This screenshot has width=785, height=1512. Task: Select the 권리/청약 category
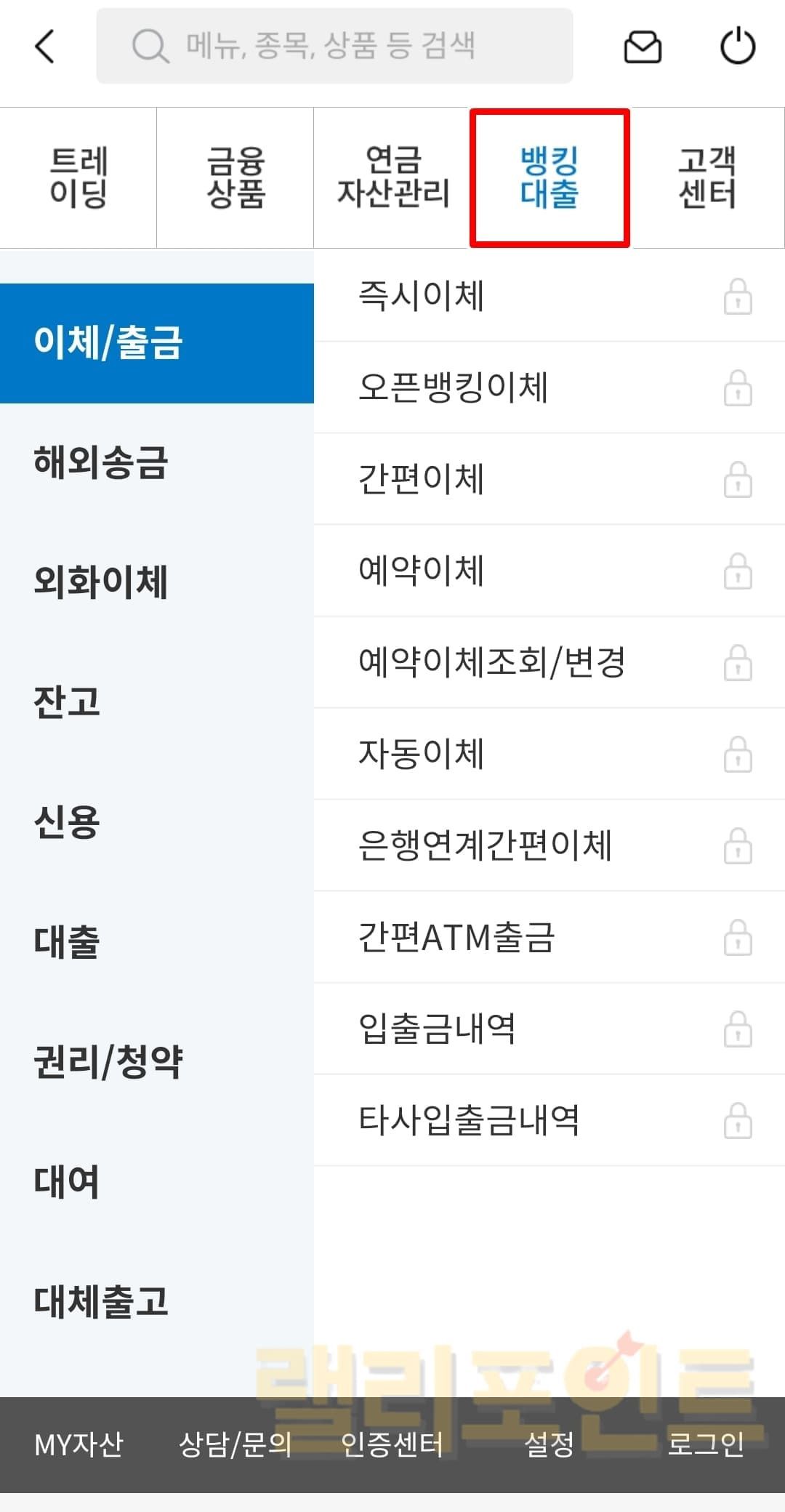pyautogui.click(x=109, y=1061)
